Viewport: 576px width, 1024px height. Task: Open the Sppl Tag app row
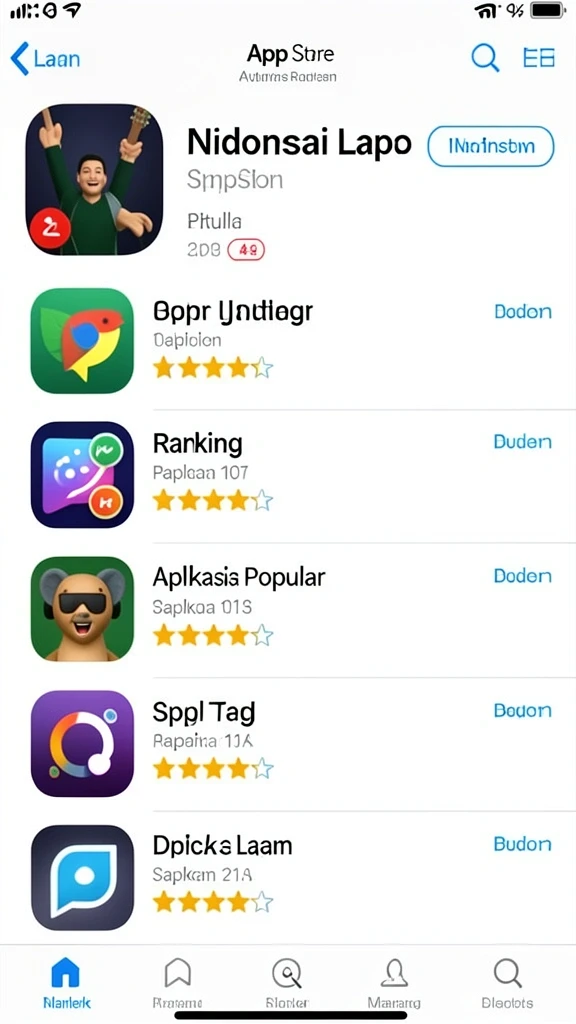click(x=288, y=744)
